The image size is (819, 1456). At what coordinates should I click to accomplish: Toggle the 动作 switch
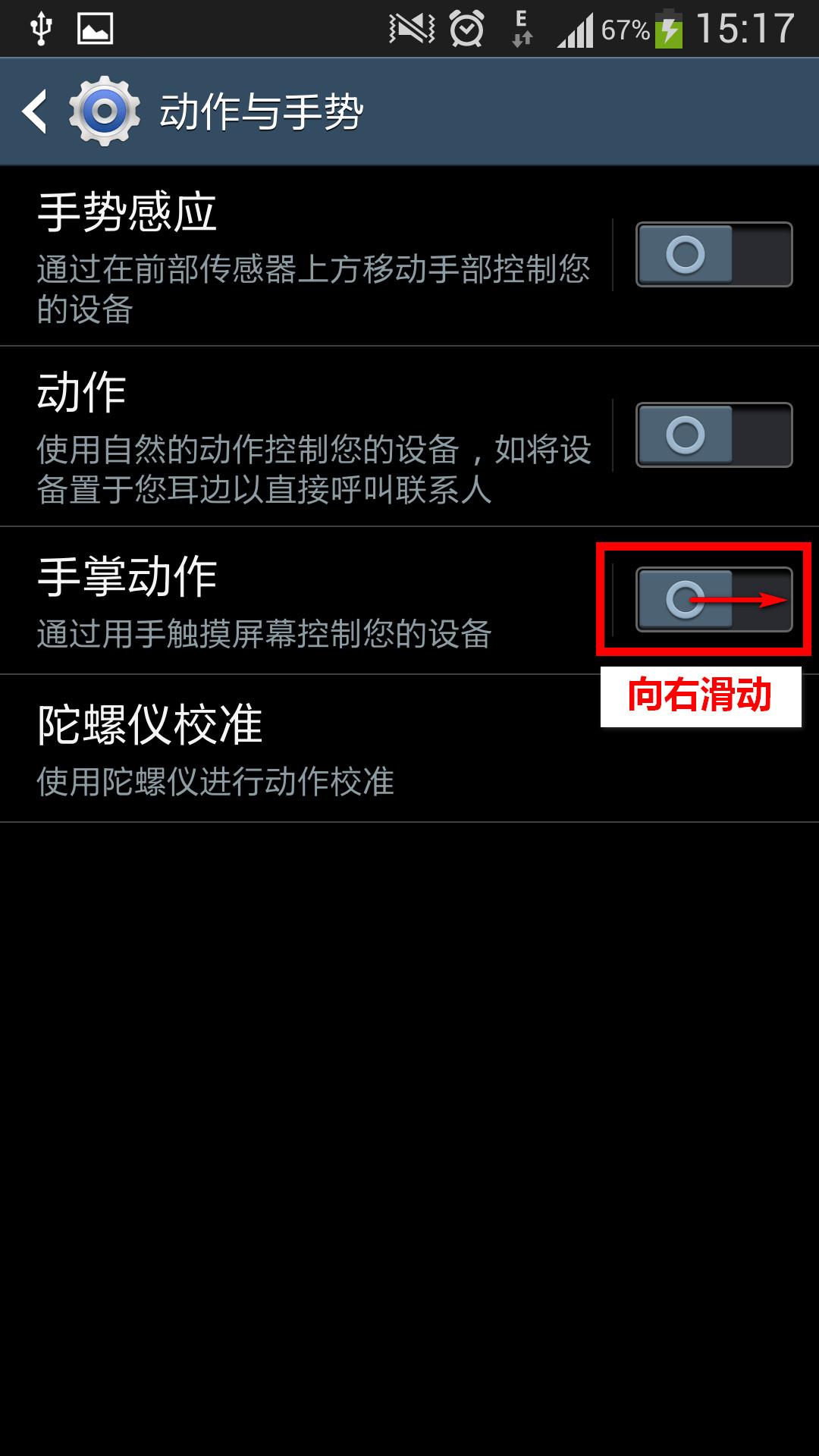pos(714,435)
